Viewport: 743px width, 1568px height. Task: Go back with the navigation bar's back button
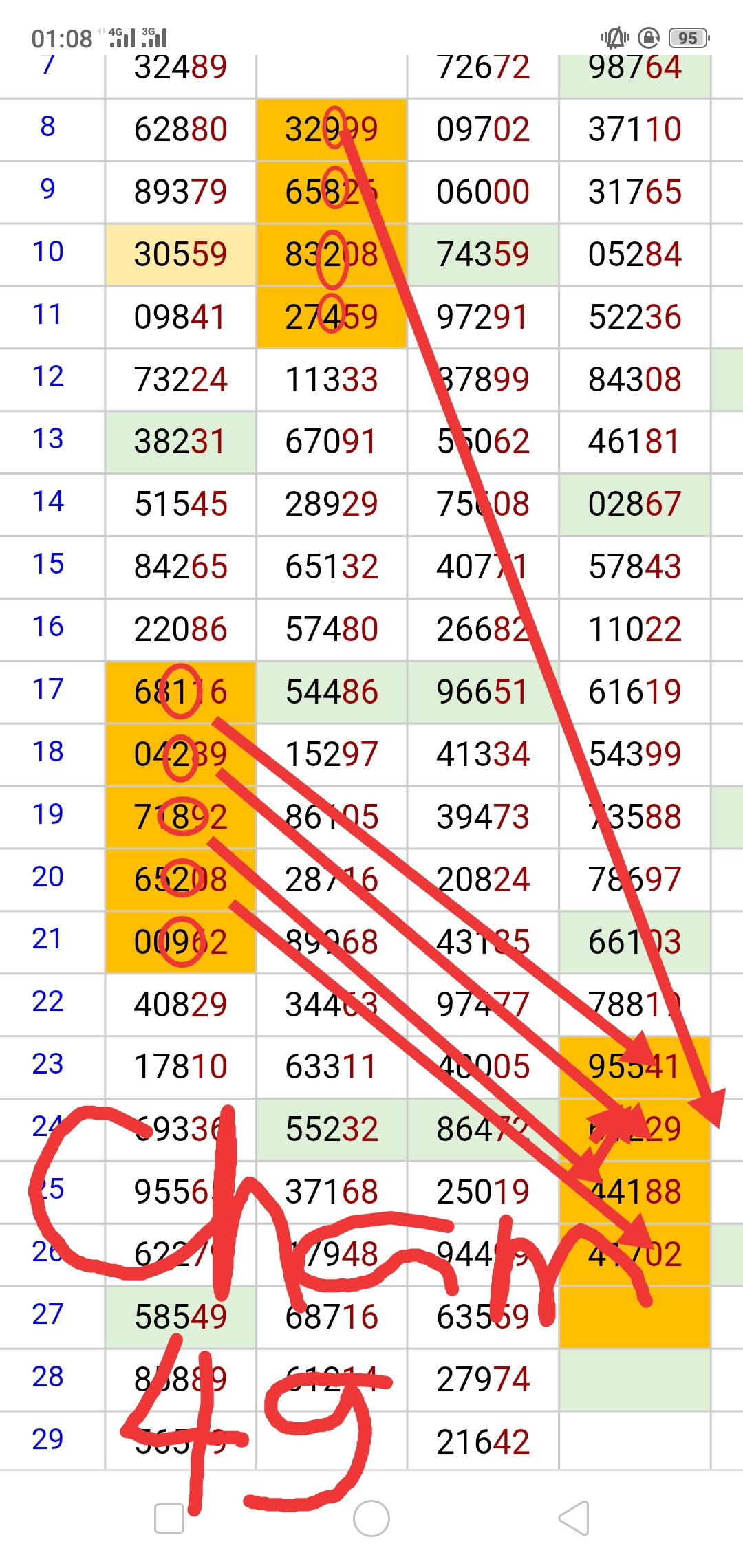[574, 1518]
